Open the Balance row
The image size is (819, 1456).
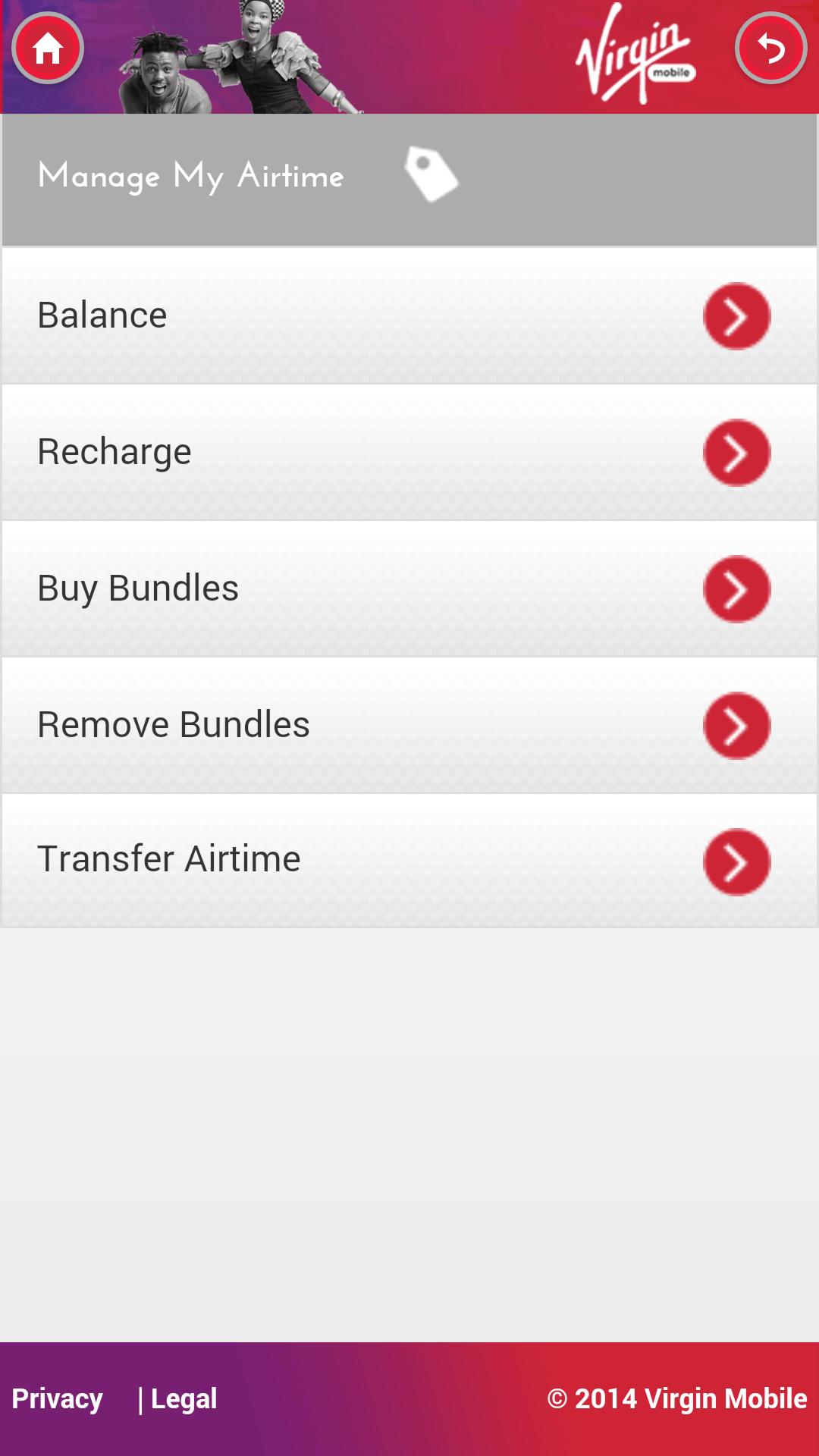coord(409,315)
